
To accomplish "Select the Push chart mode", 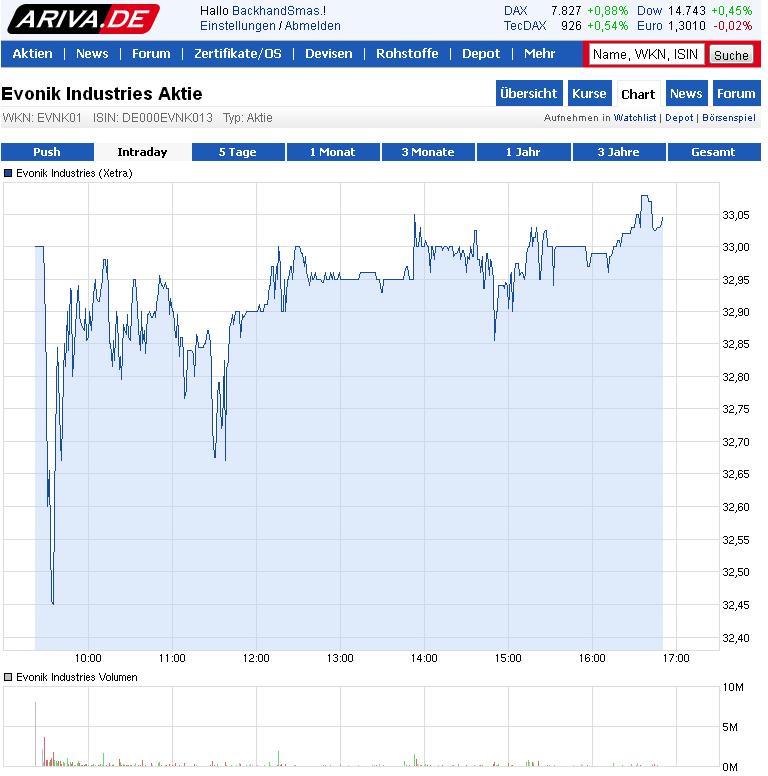I will tap(47, 152).
